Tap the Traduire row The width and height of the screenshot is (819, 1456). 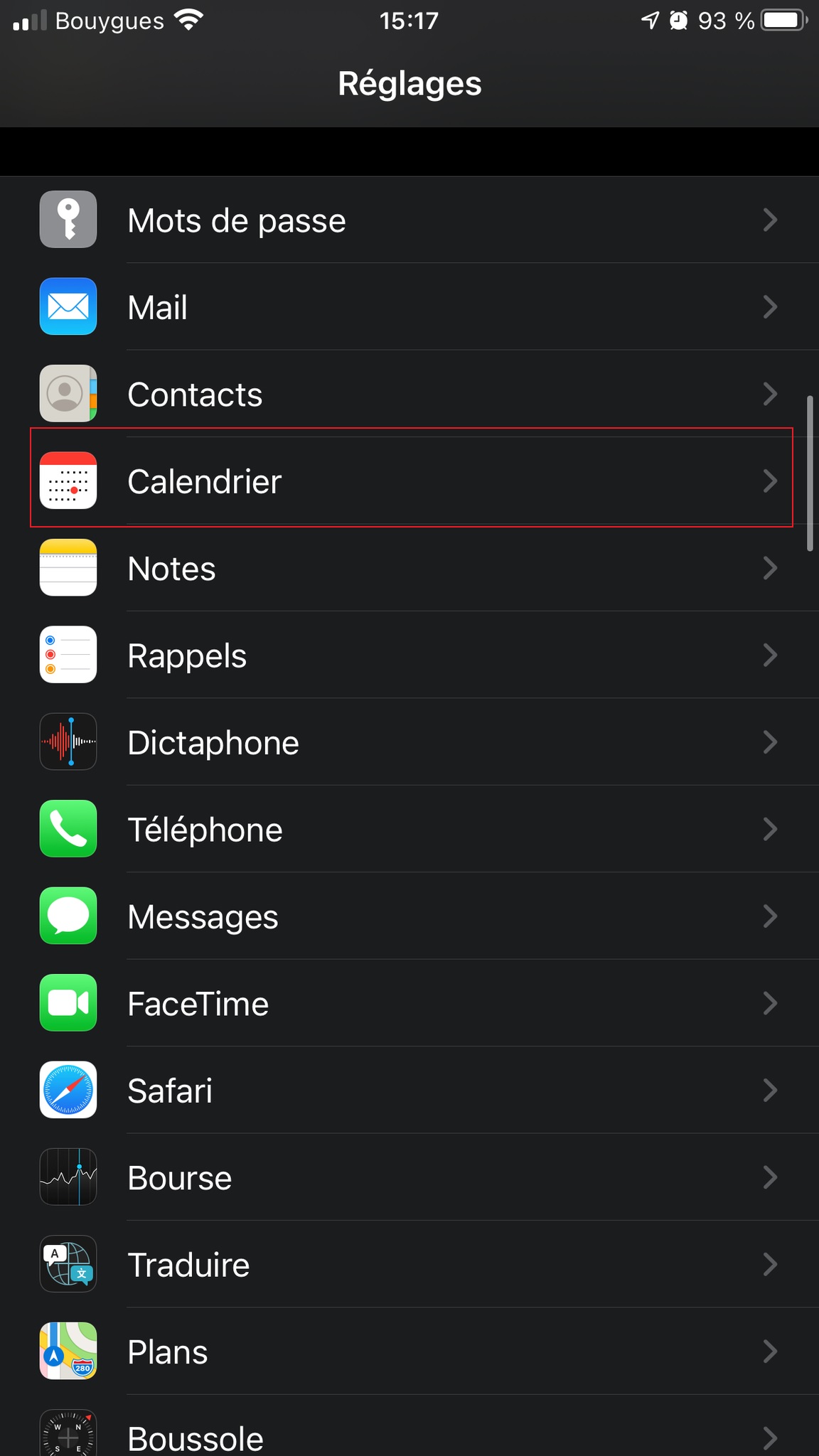click(409, 1265)
